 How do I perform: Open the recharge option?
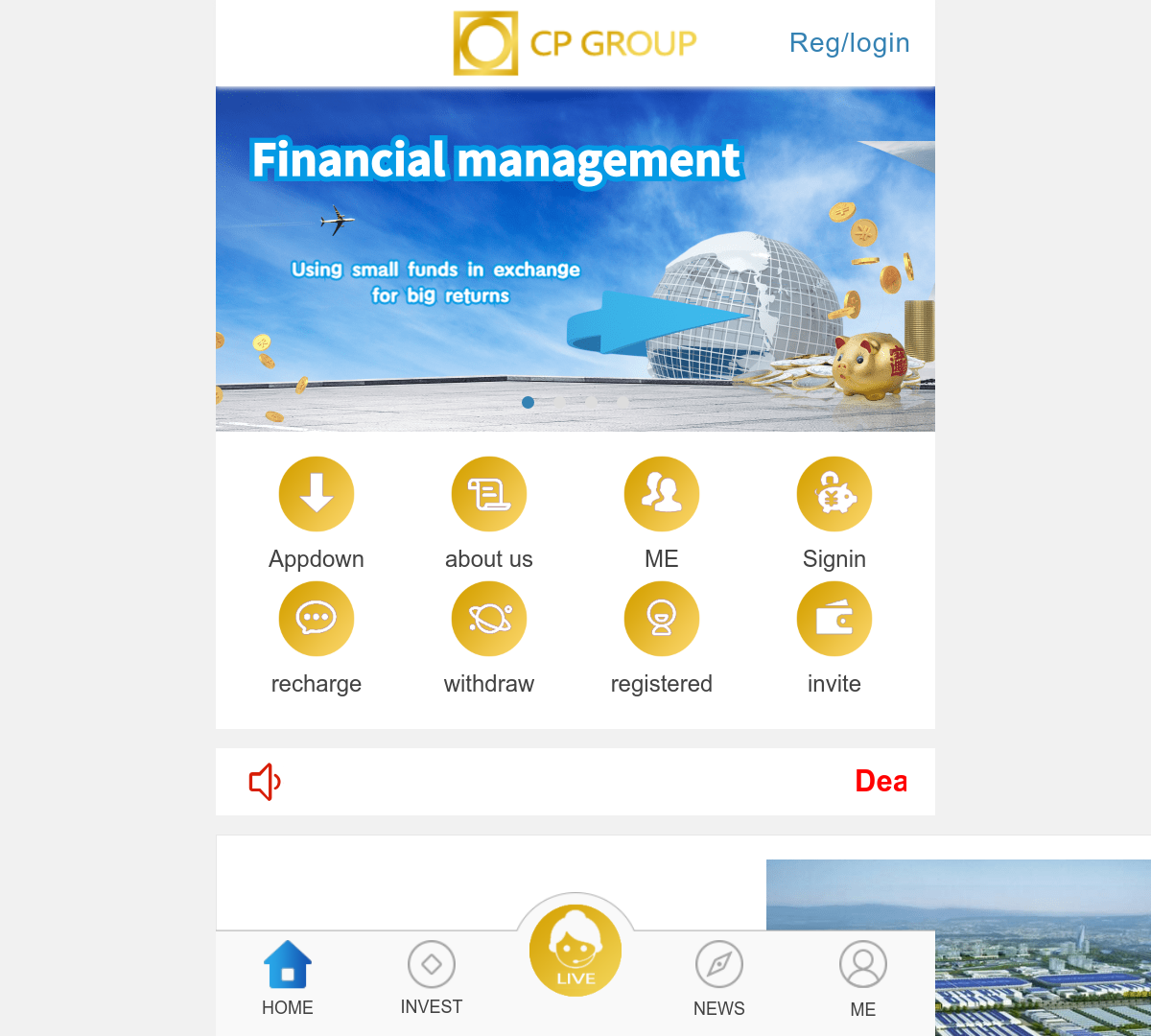(317, 620)
